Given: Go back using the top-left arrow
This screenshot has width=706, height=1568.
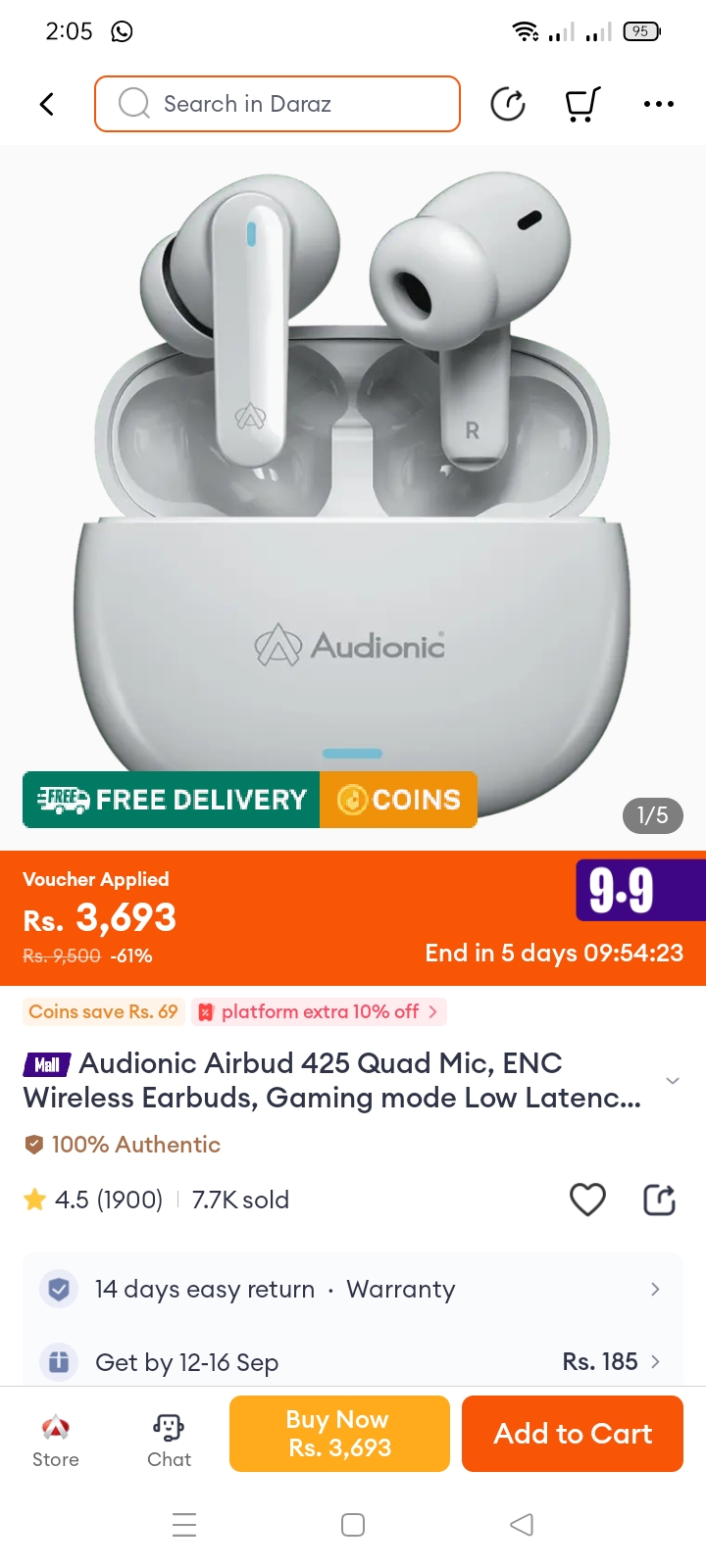Looking at the screenshot, I should (46, 104).
